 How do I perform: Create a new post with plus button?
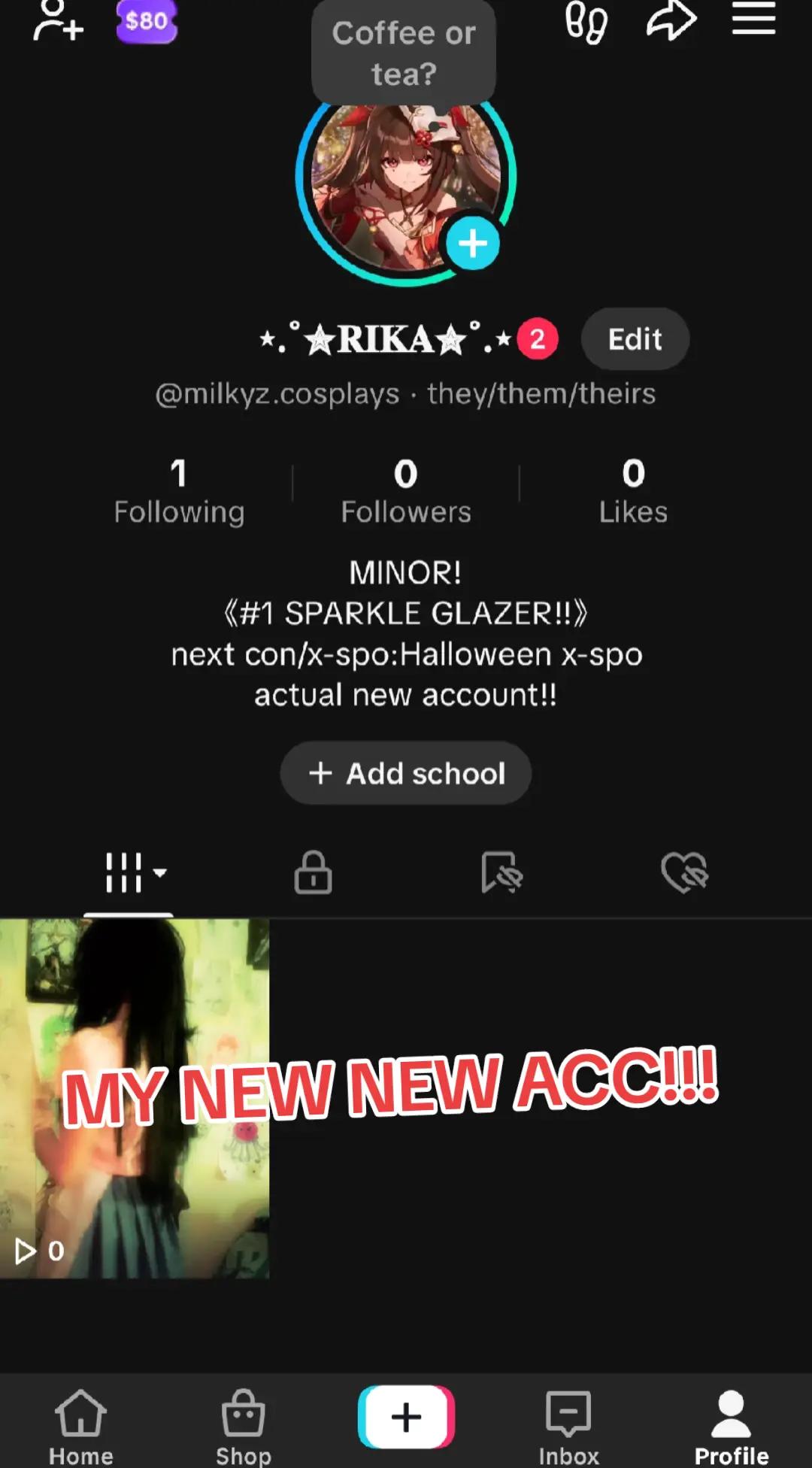coord(406,1417)
